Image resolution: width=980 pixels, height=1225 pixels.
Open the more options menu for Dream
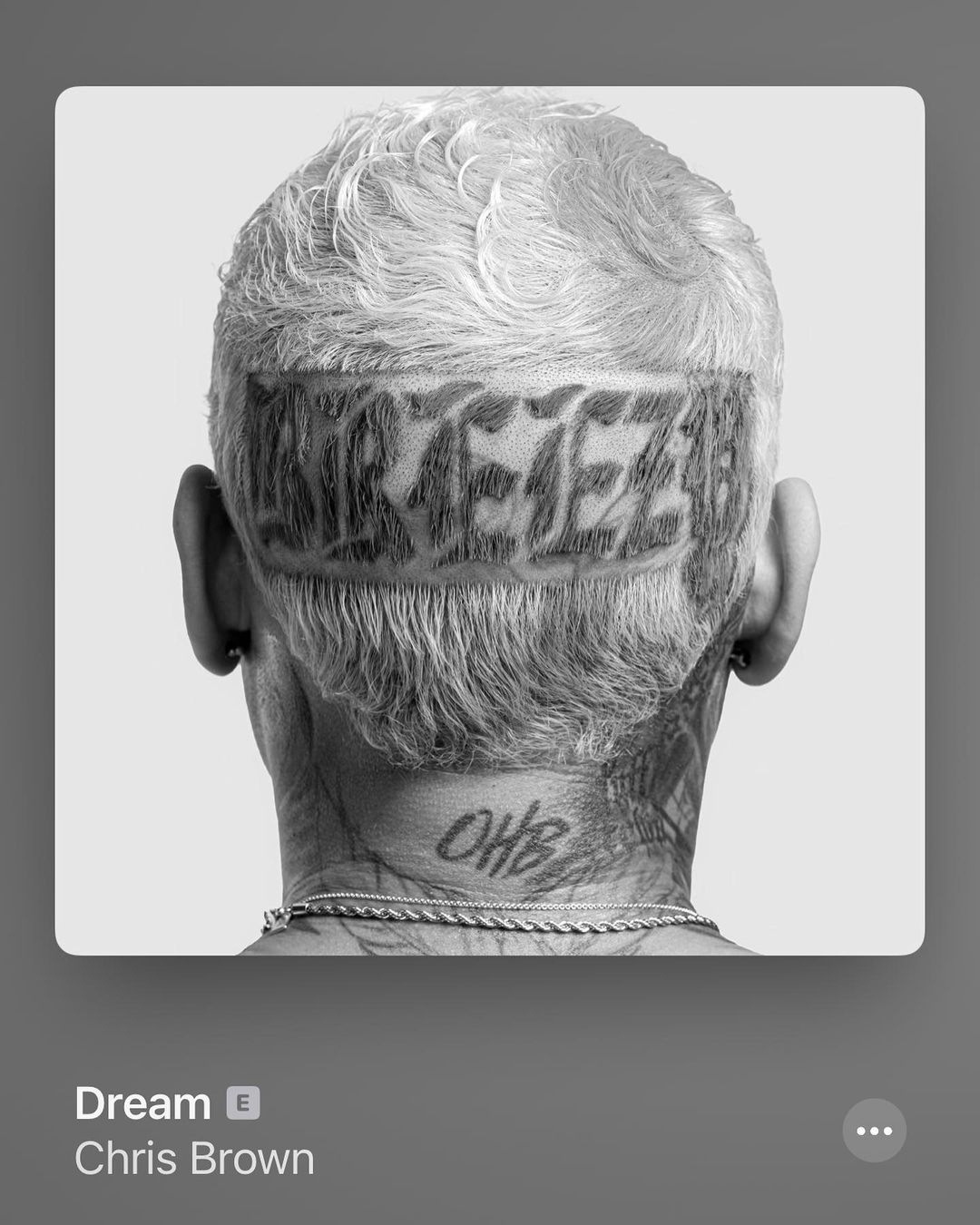click(874, 1131)
